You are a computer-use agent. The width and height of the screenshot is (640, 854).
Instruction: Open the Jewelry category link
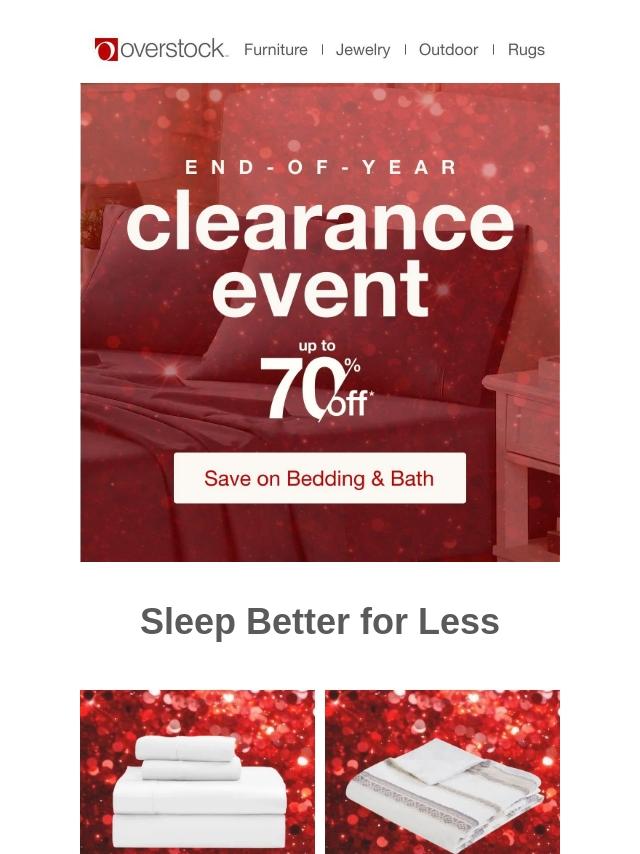363,50
